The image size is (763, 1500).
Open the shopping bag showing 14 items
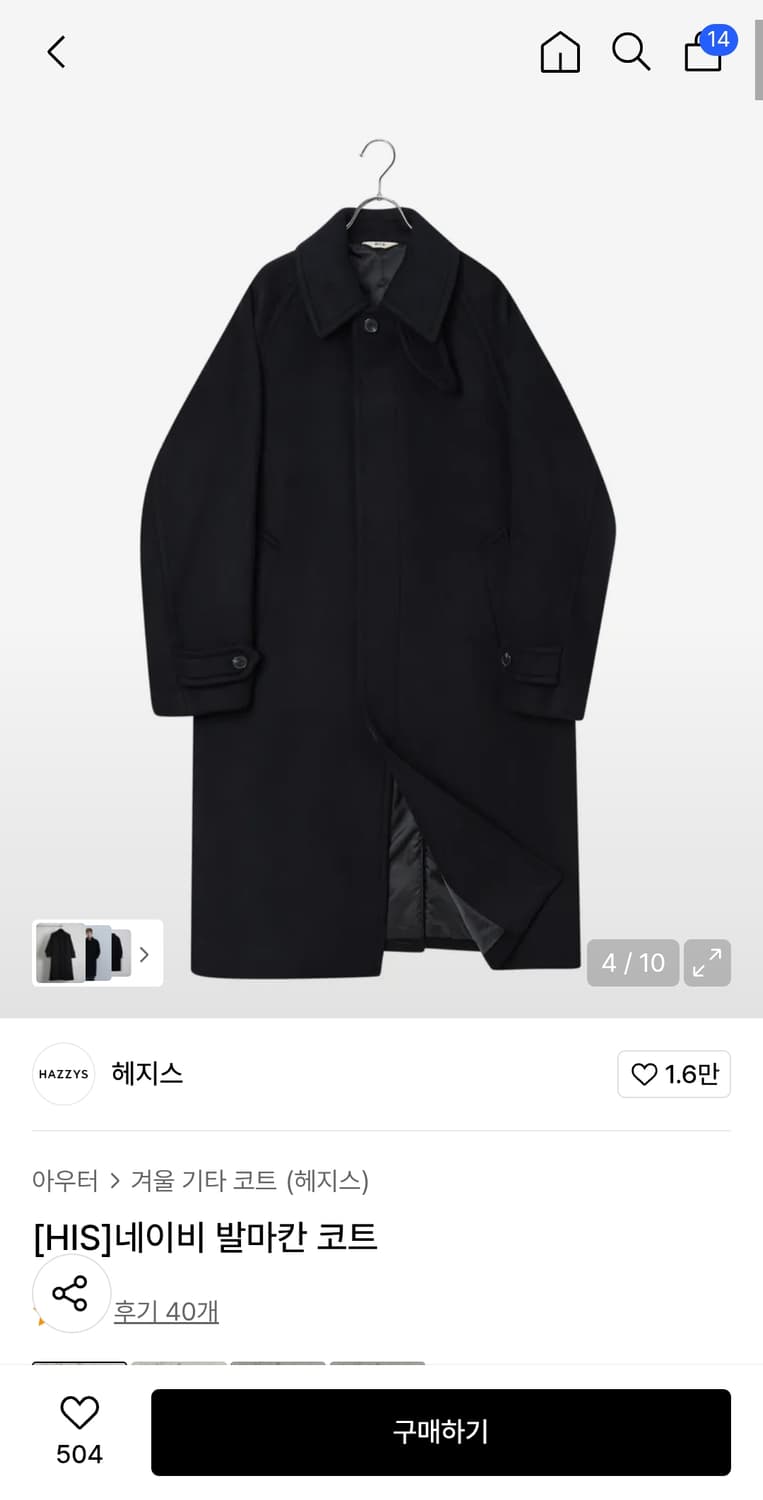[703, 57]
